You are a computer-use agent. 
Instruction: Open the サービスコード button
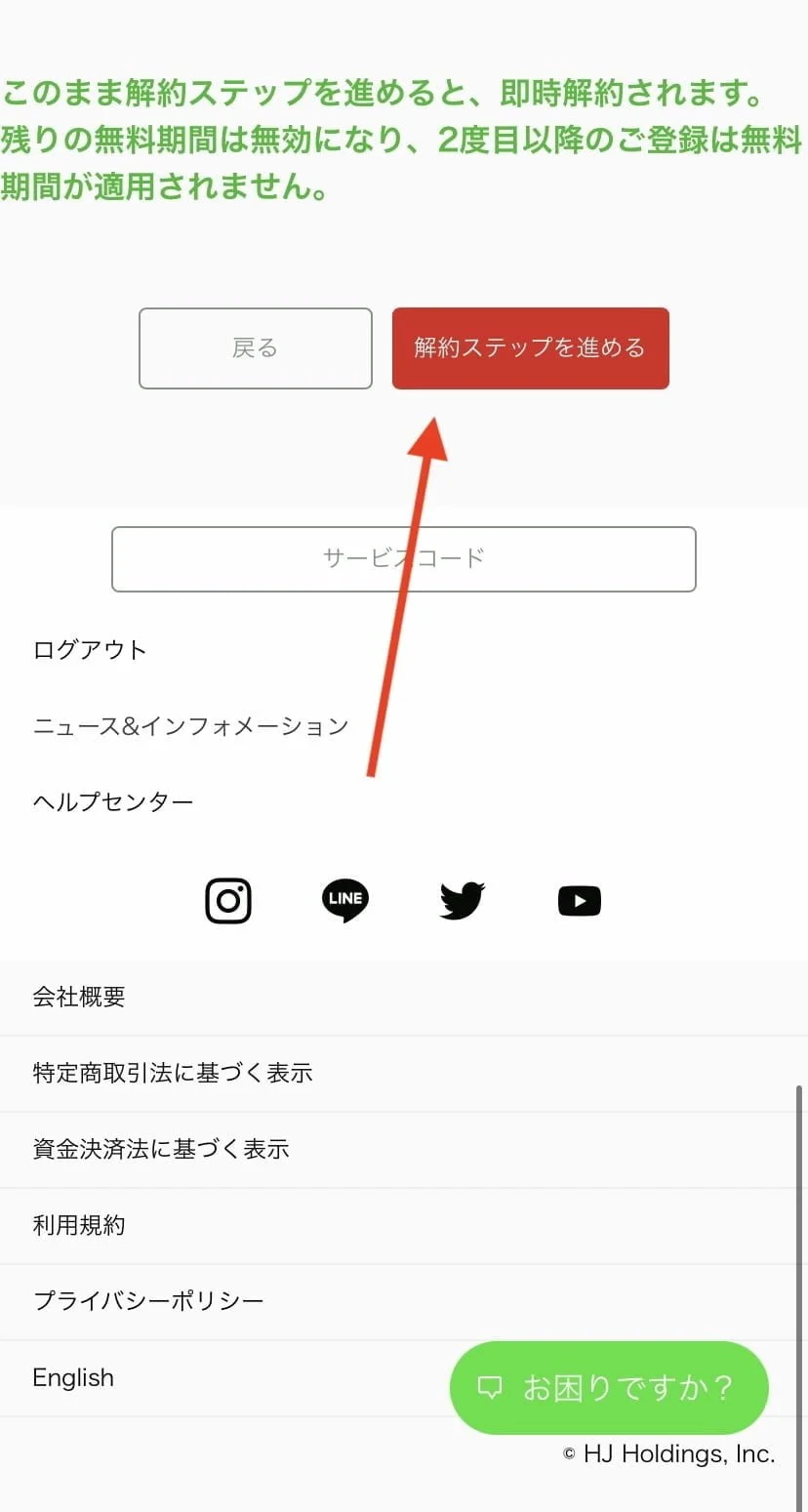pyautogui.click(x=403, y=558)
